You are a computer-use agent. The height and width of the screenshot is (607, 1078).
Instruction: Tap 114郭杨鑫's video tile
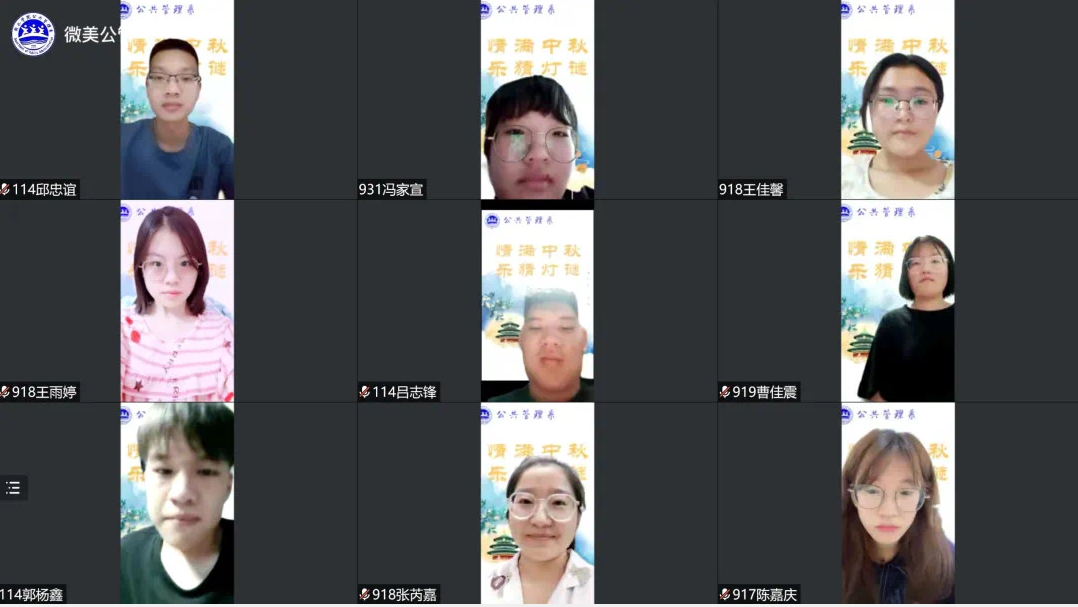177,503
